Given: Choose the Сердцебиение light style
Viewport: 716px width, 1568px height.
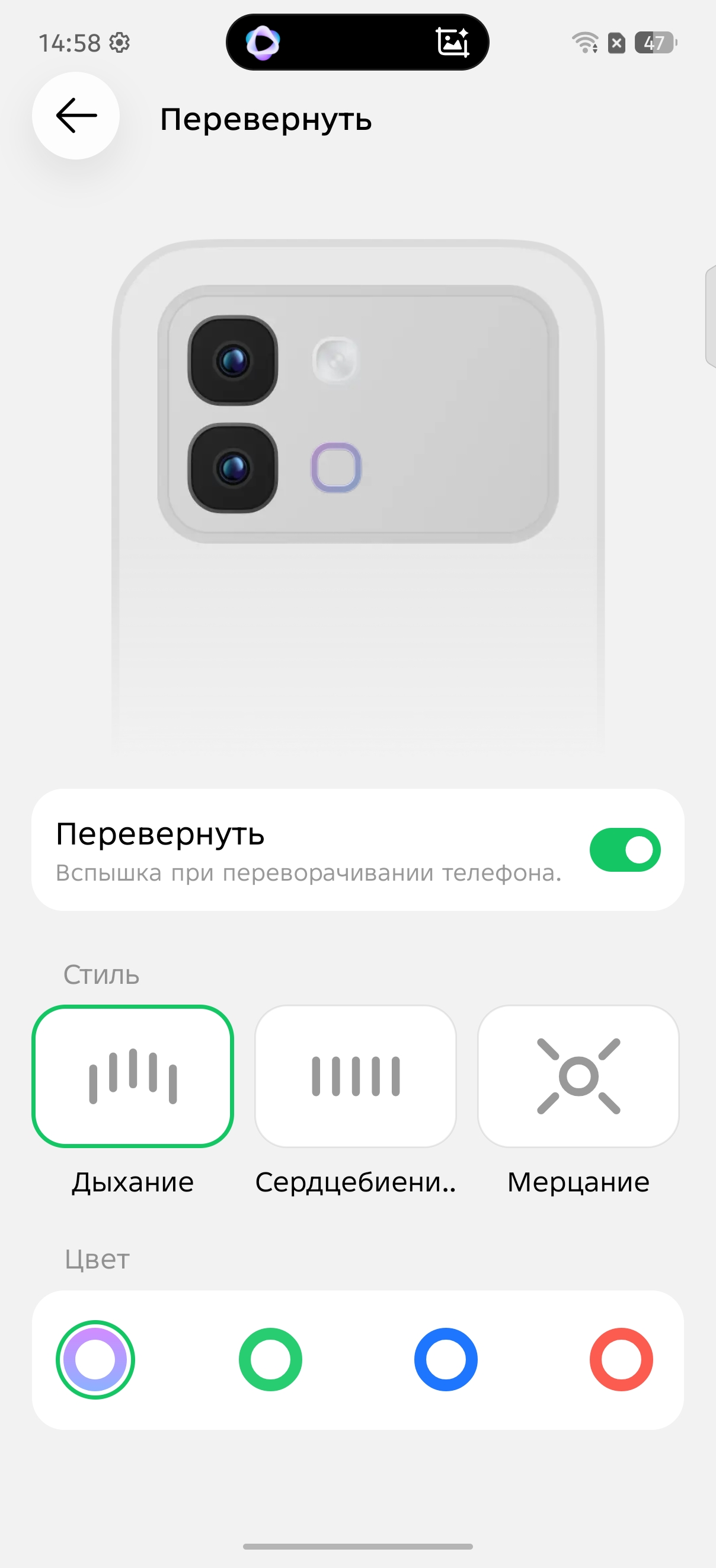Looking at the screenshot, I should [355, 1076].
